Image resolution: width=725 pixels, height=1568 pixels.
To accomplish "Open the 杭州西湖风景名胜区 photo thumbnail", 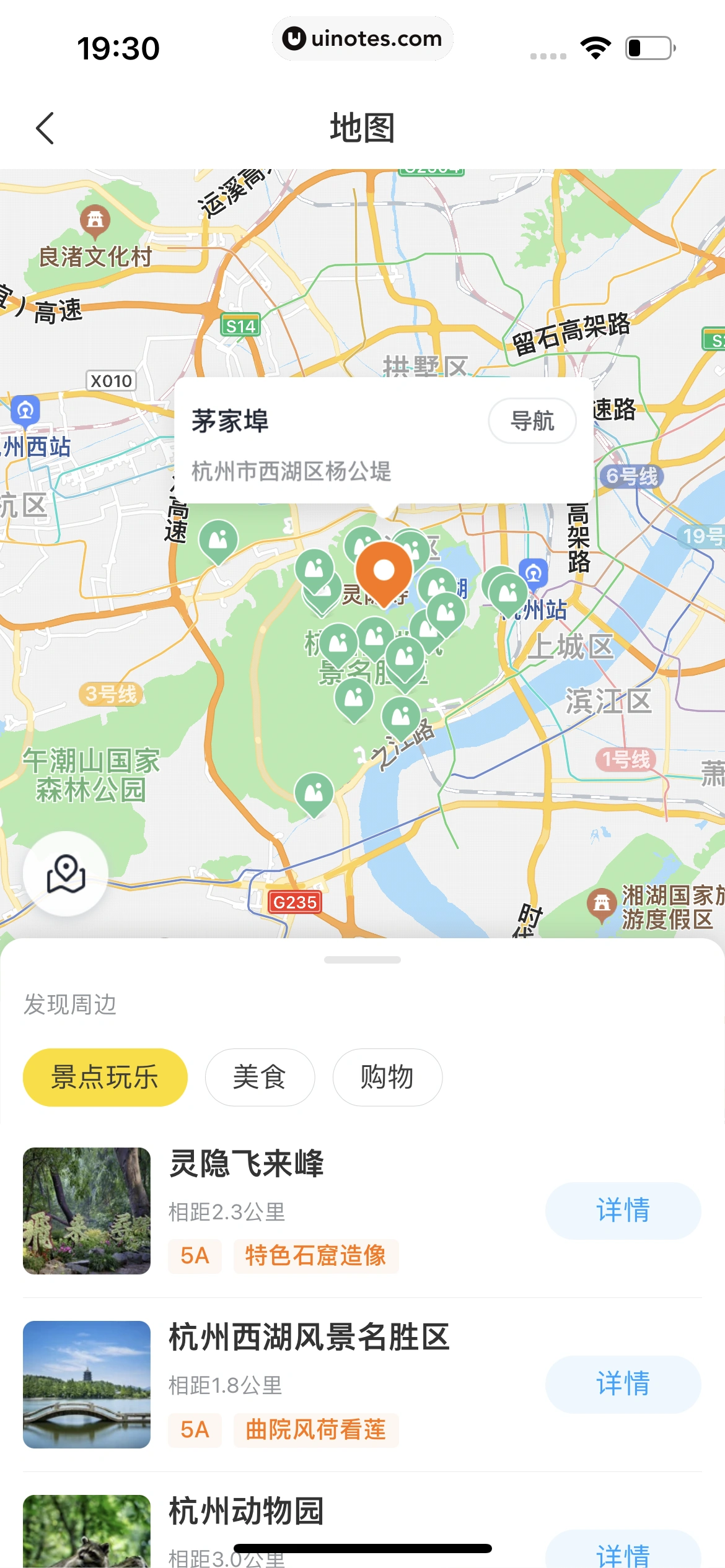I will pyautogui.click(x=87, y=1384).
